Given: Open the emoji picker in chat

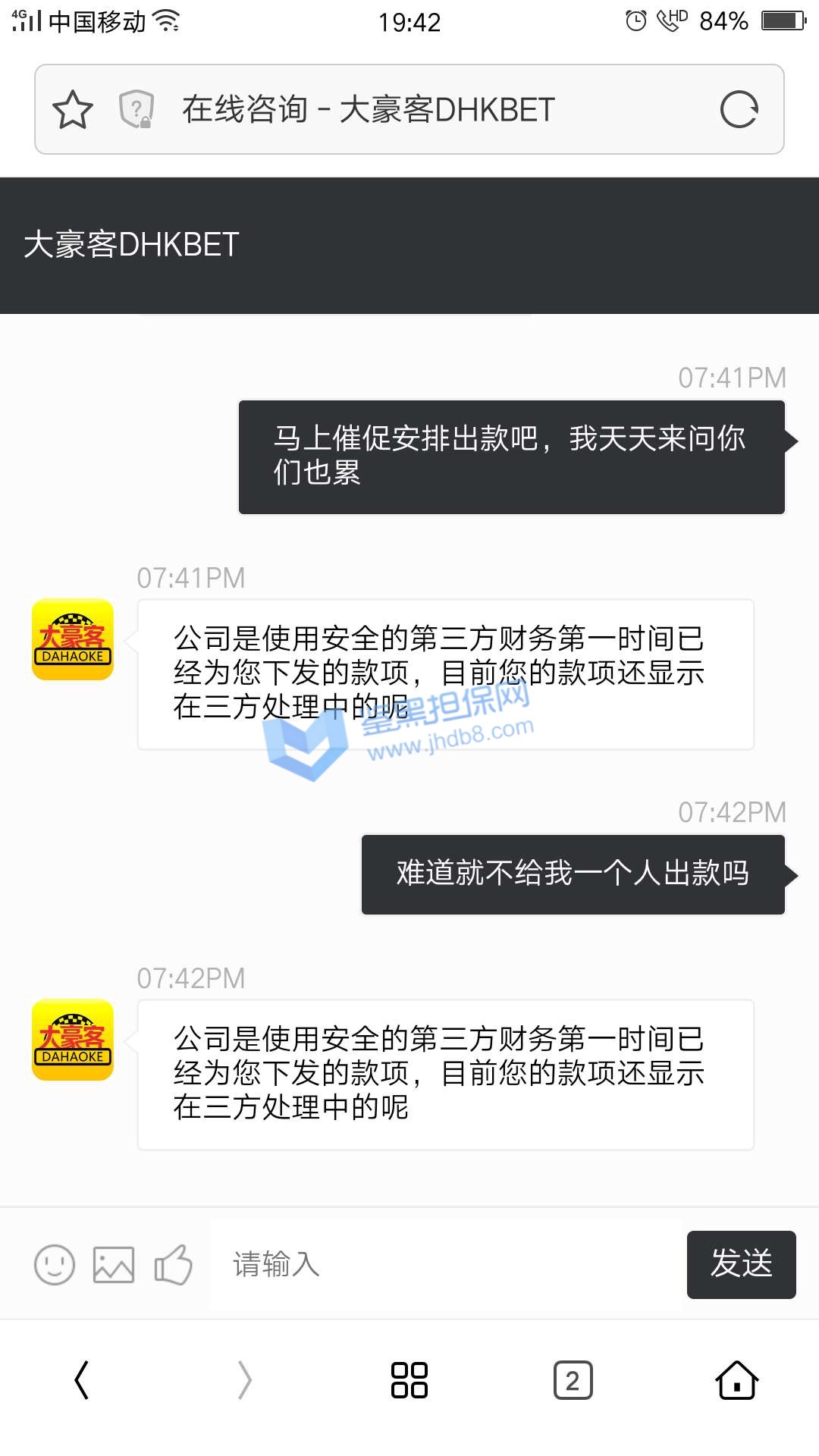Looking at the screenshot, I should pos(55,1264).
